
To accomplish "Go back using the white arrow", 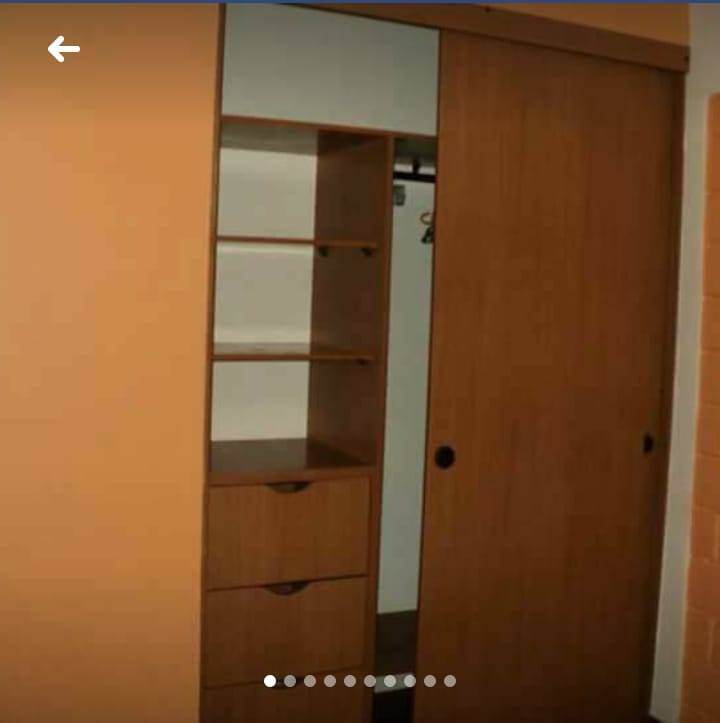I will 64,49.
